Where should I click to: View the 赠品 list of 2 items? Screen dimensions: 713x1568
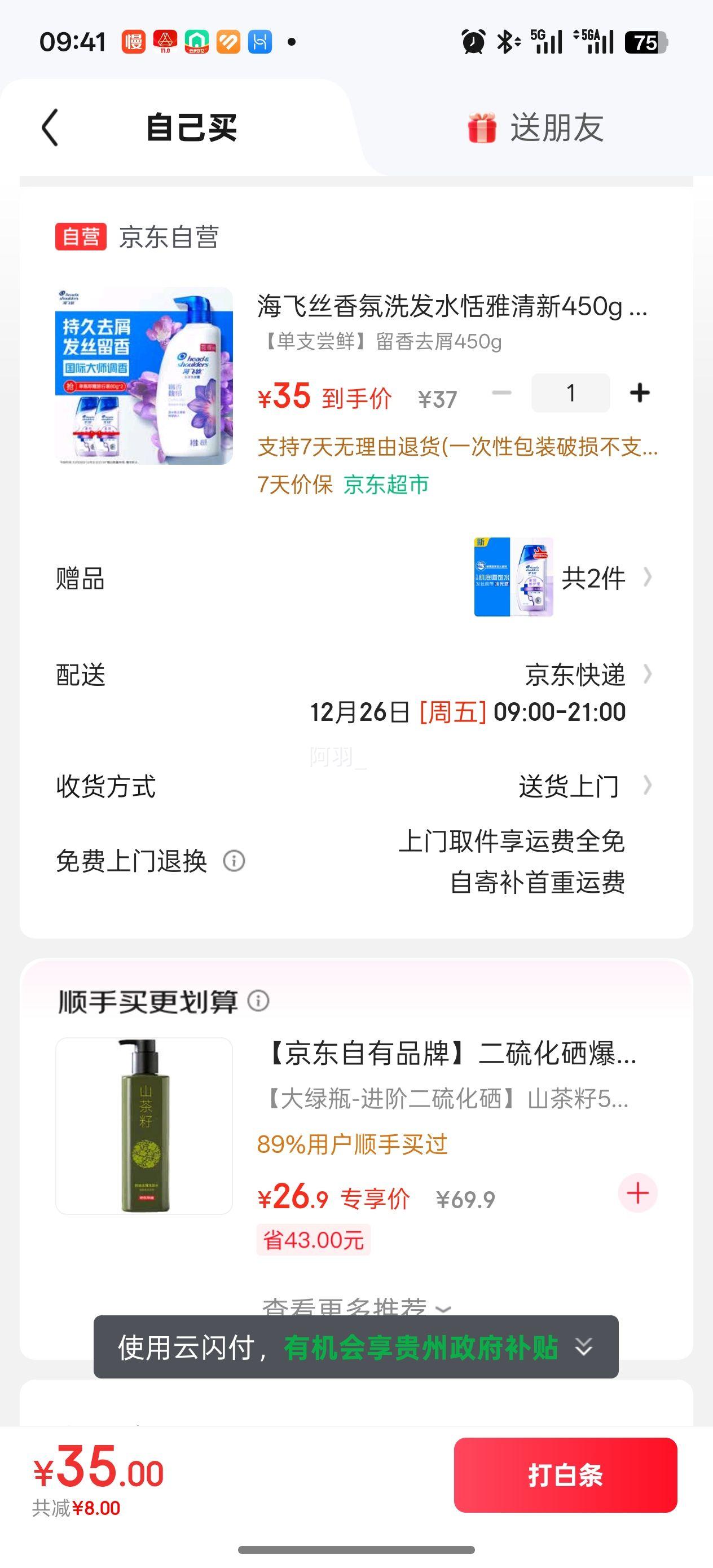pyautogui.click(x=593, y=577)
